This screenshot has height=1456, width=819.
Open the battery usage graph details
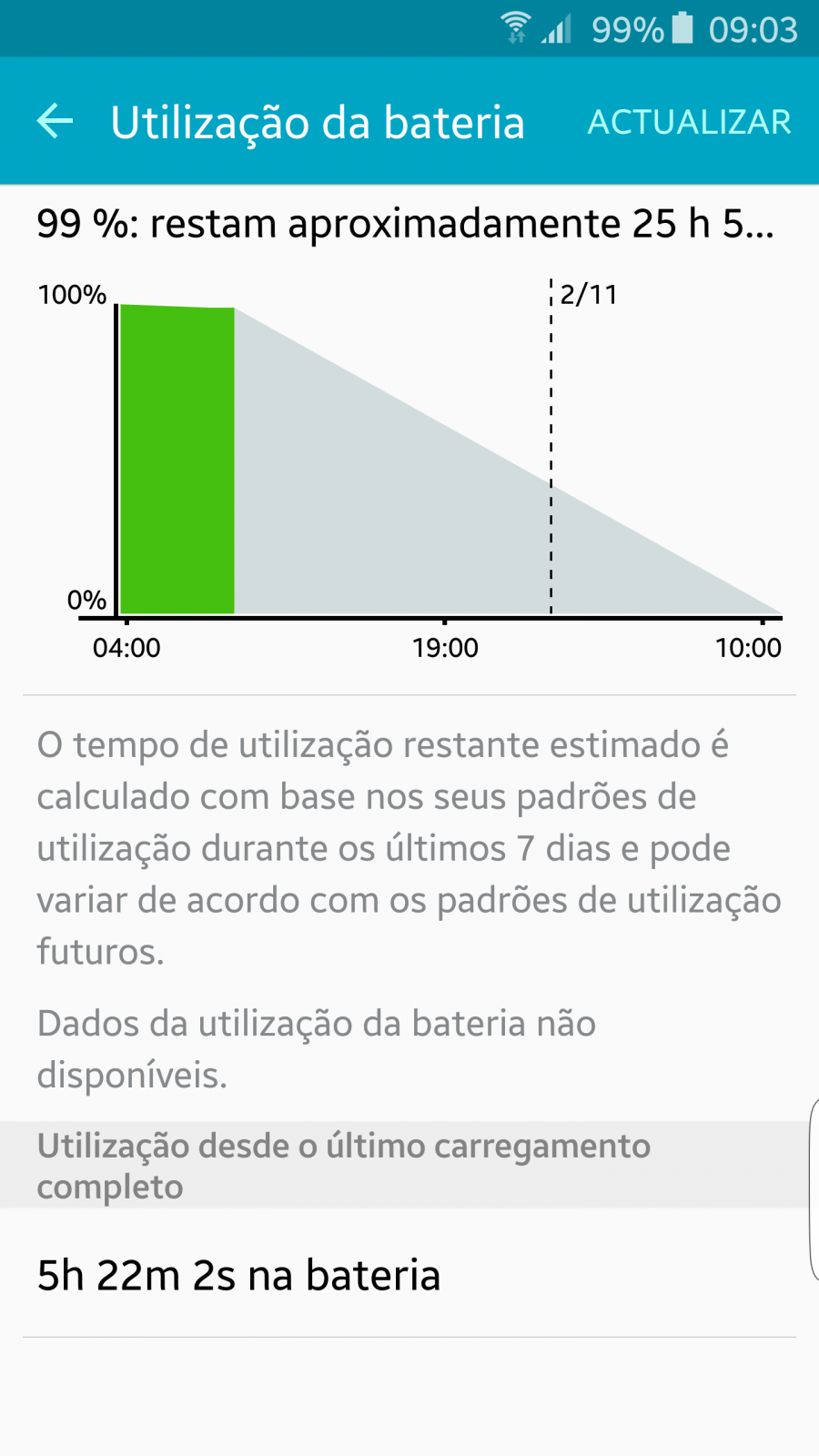point(409,470)
